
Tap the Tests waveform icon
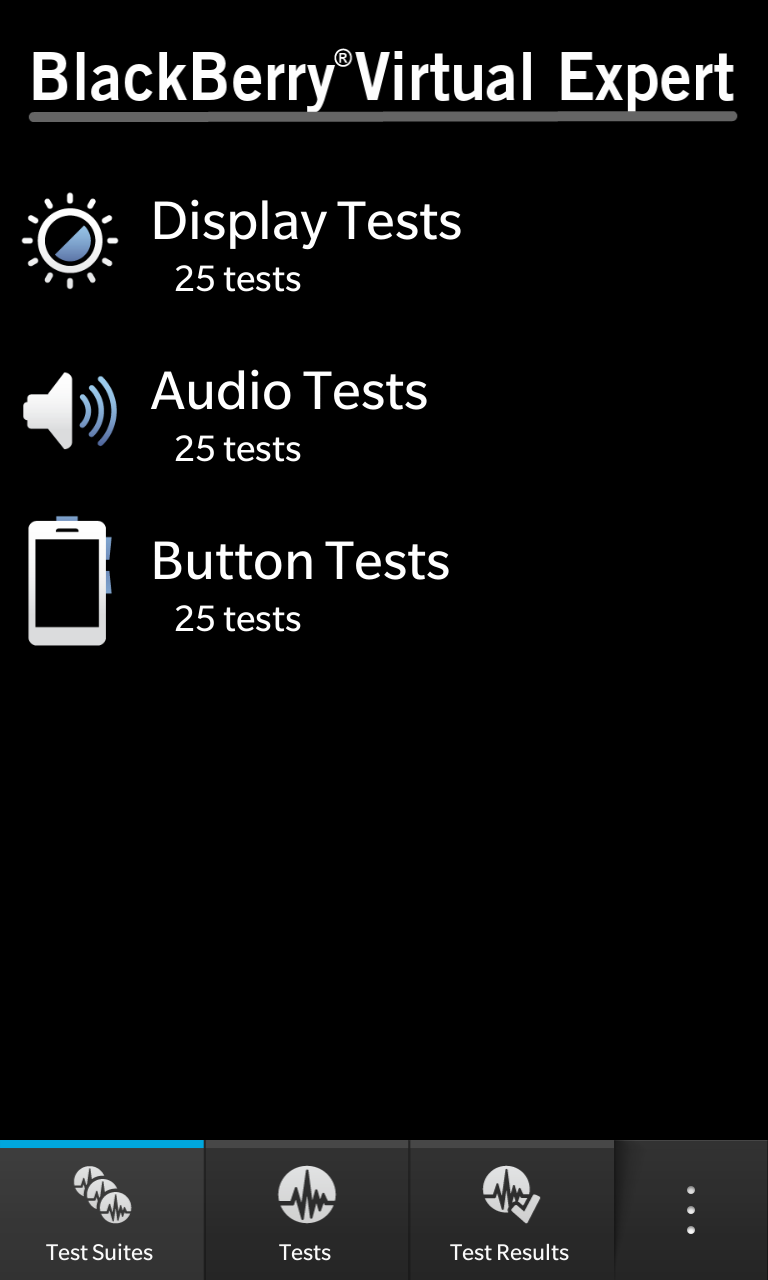click(305, 1196)
